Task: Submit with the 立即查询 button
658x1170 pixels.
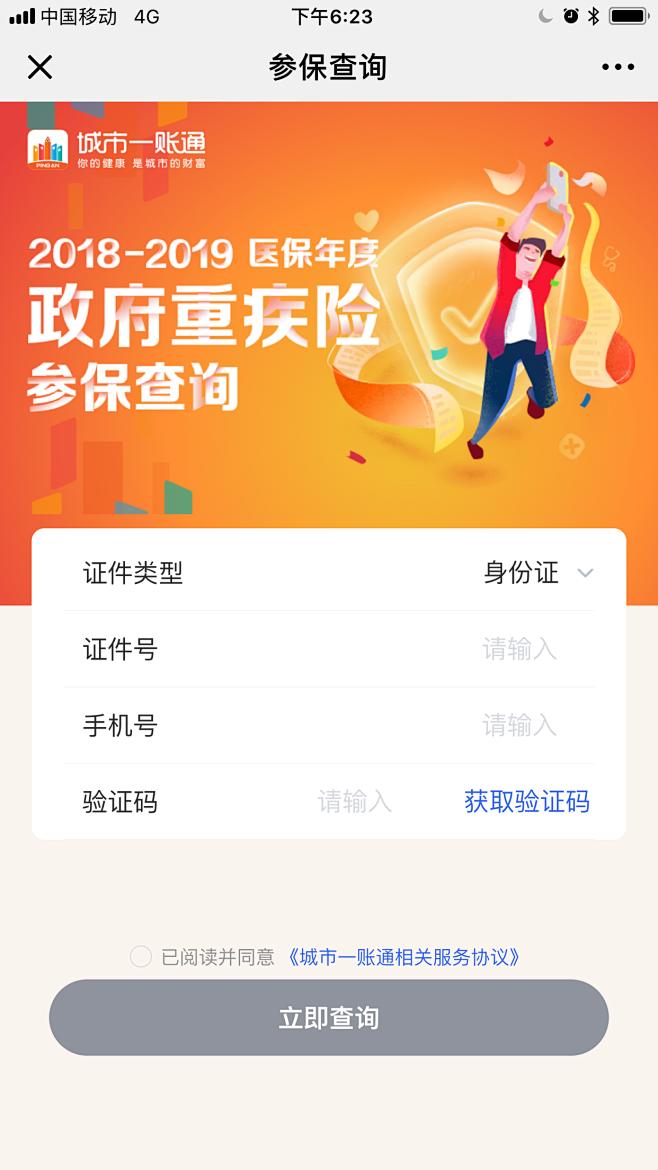Action: (329, 1018)
